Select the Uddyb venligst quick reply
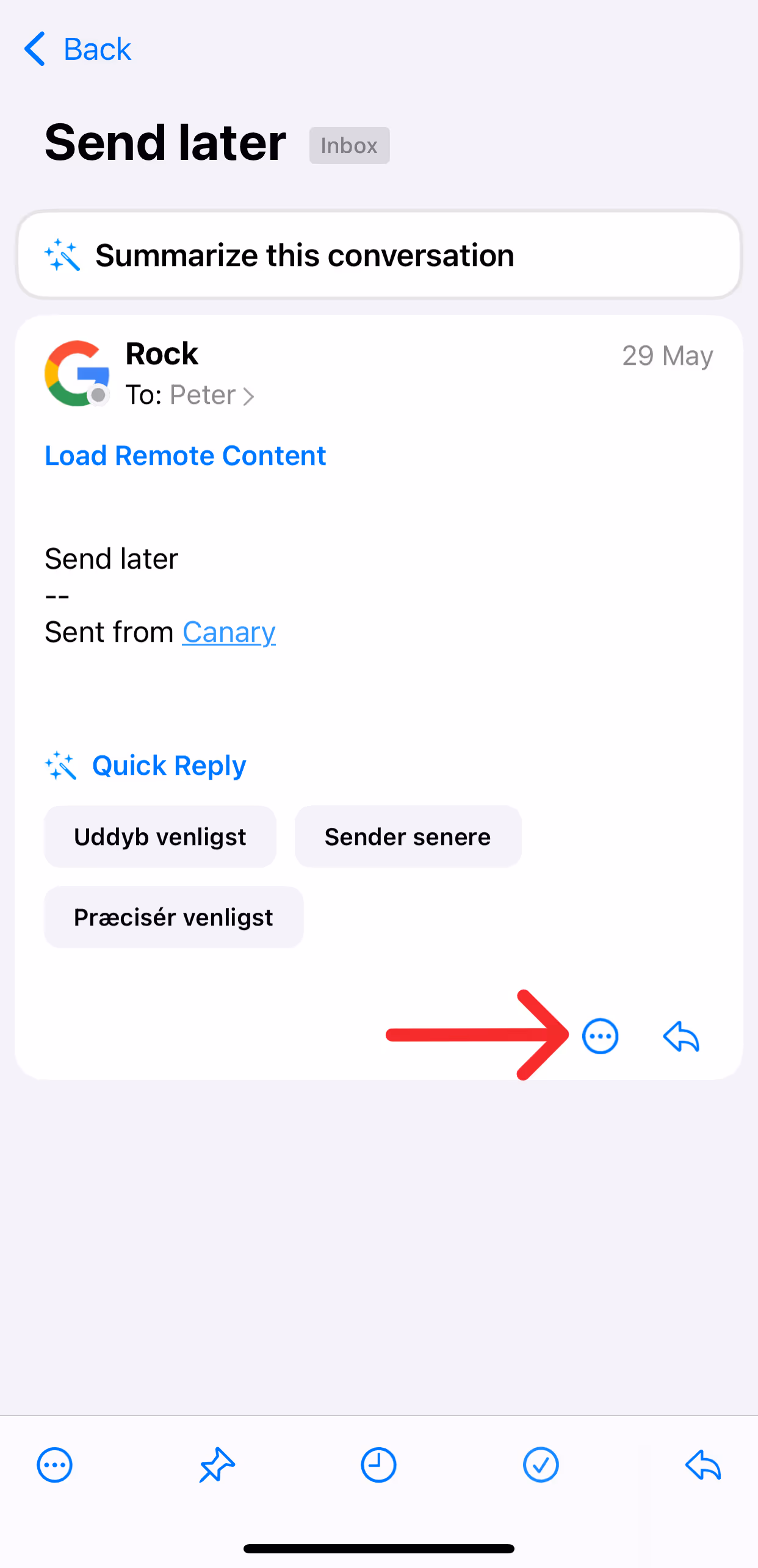The image size is (758, 1568). pyautogui.click(x=160, y=836)
